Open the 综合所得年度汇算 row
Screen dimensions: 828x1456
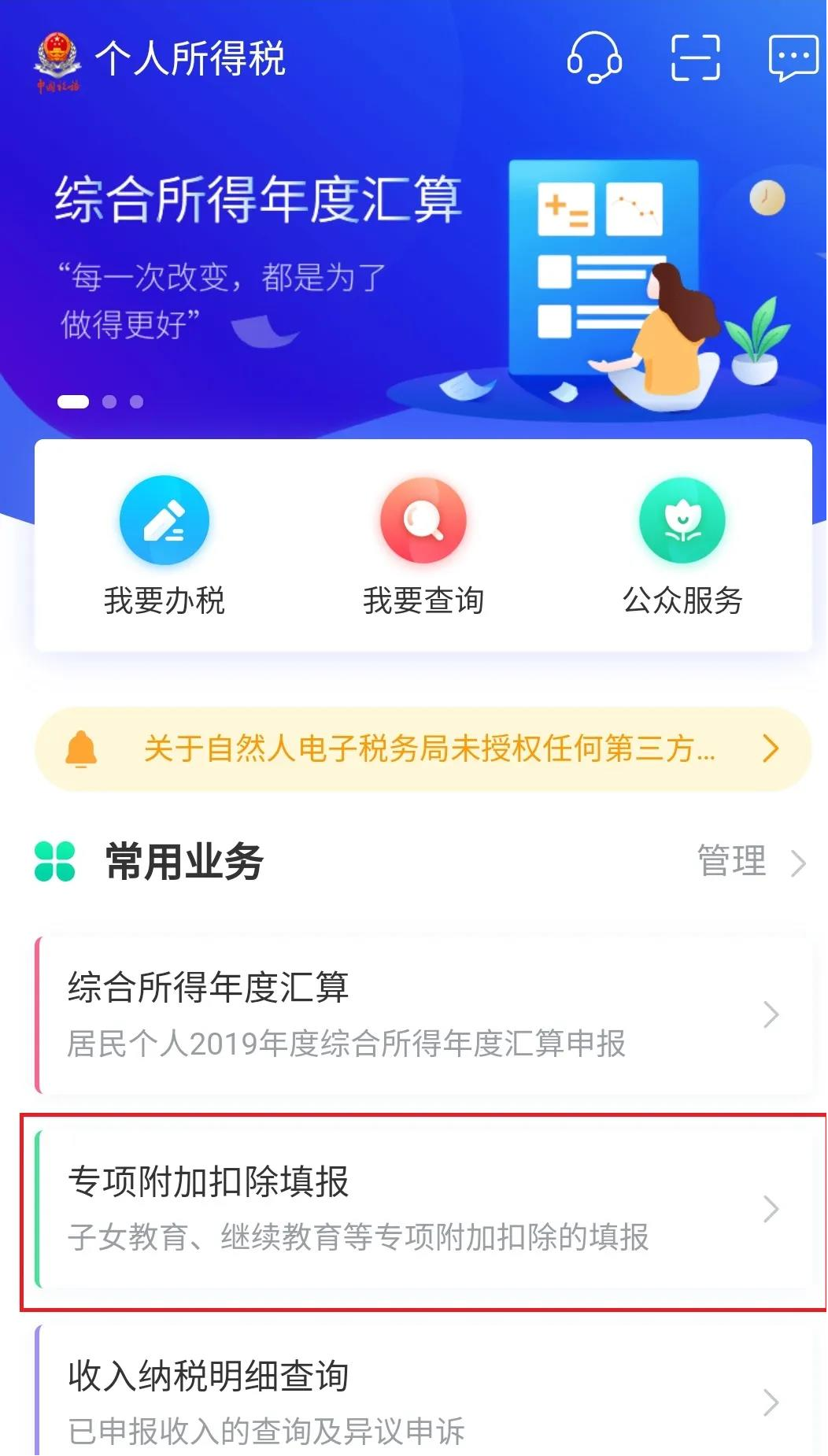(423, 1014)
